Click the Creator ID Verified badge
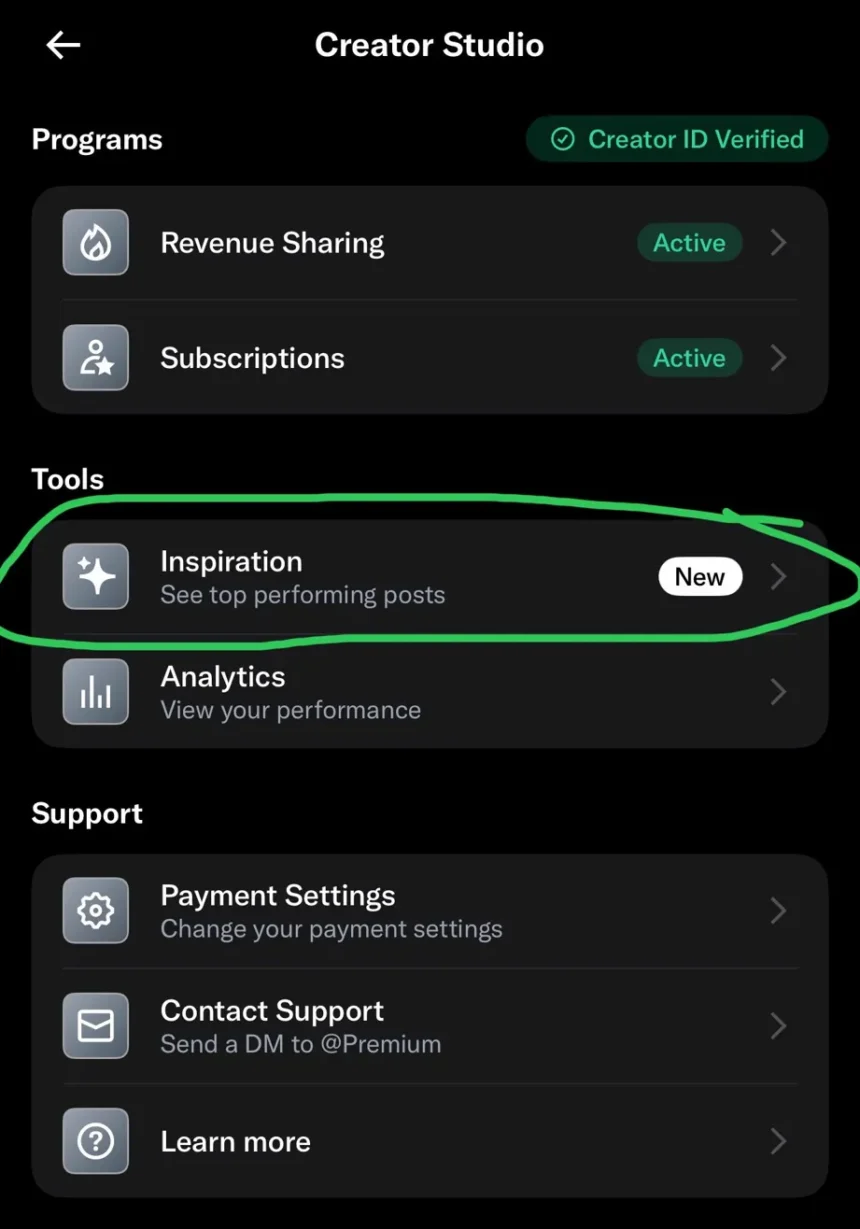This screenshot has height=1229, width=860. click(x=677, y=139)
